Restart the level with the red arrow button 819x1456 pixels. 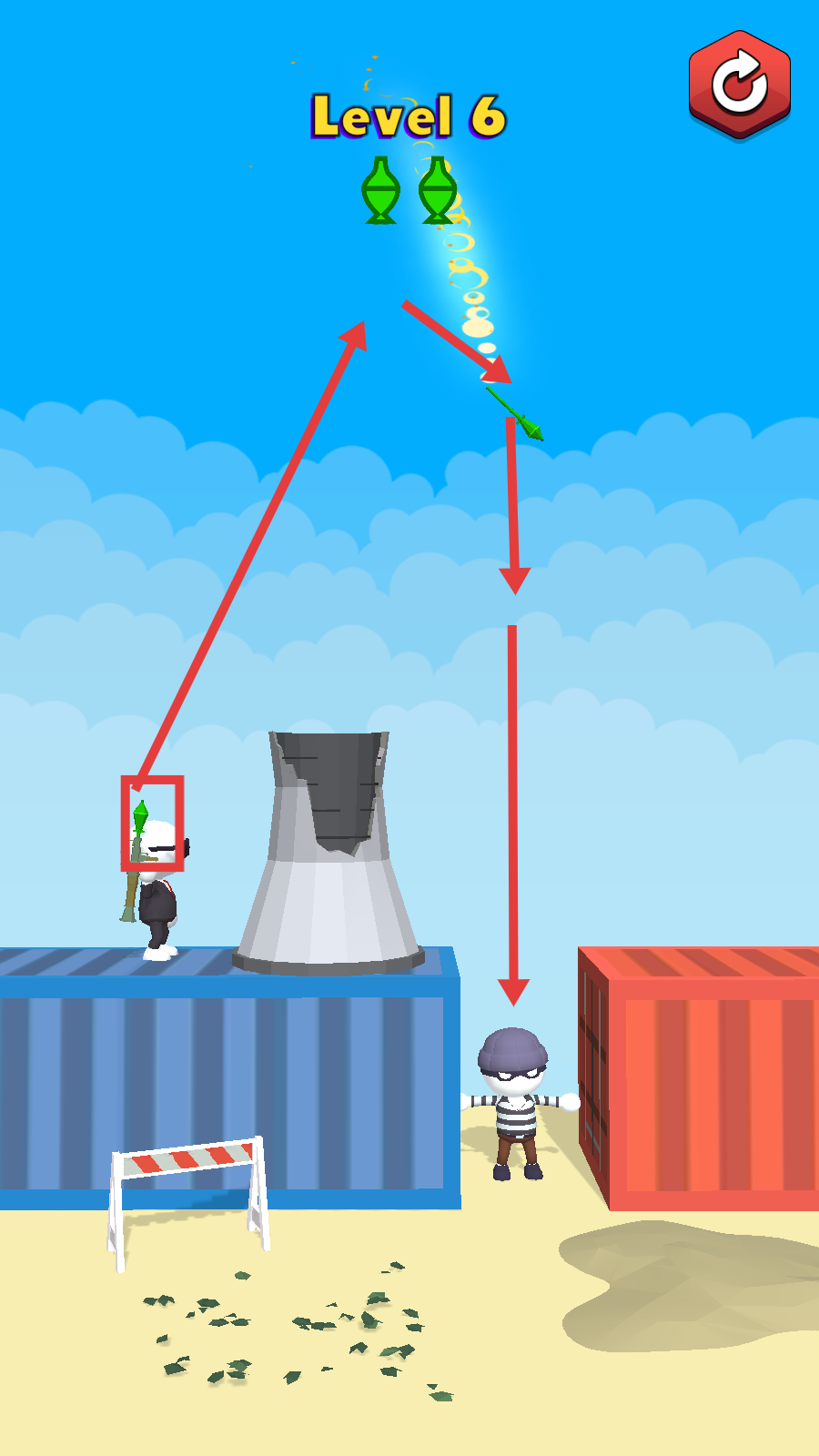point(739,84)
